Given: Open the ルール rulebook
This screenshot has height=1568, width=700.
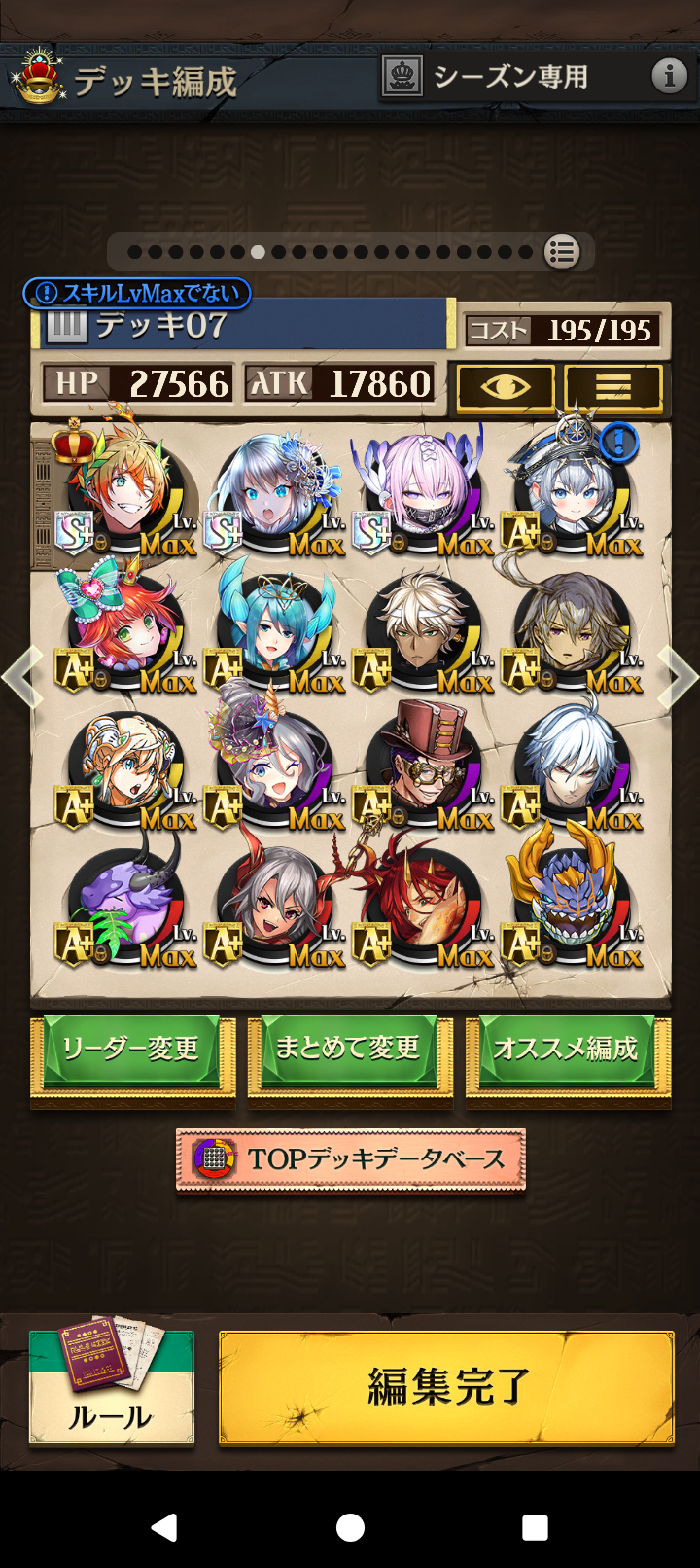Looking at the screenshot, I should pos(111,1388).
